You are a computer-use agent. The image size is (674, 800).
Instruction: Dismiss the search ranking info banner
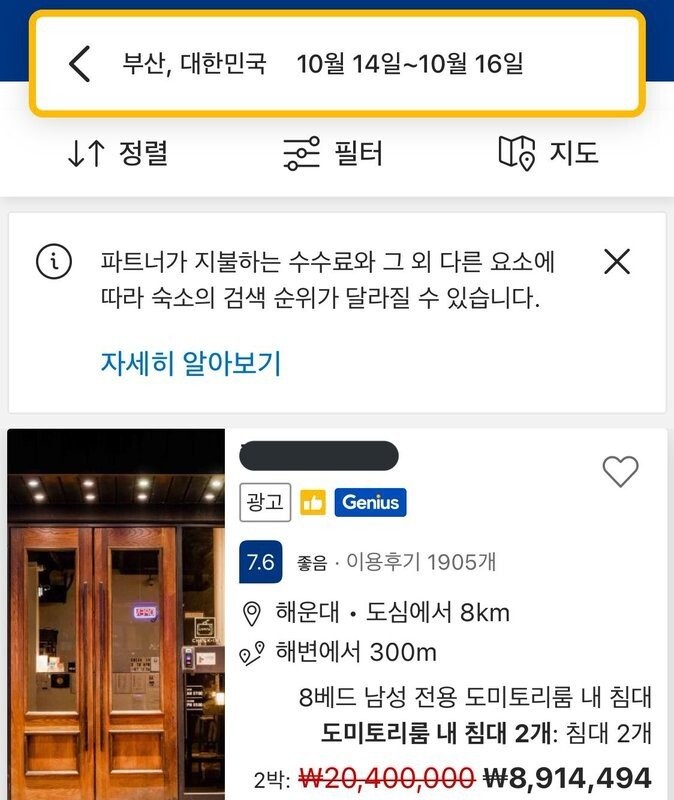(x=618, y=262)
